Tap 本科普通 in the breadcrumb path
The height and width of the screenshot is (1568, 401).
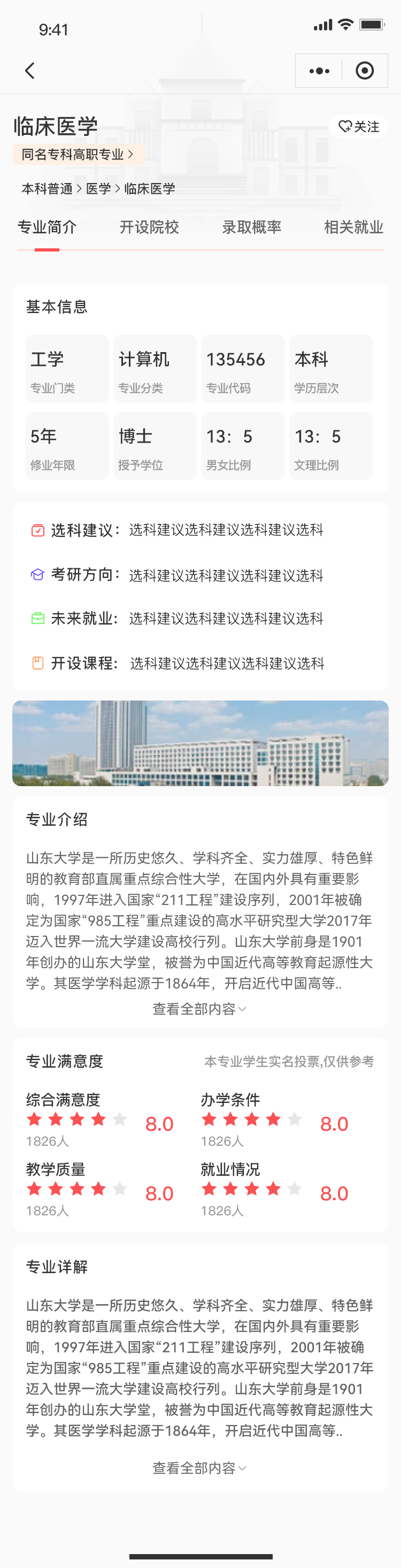(x=47, y=189)
